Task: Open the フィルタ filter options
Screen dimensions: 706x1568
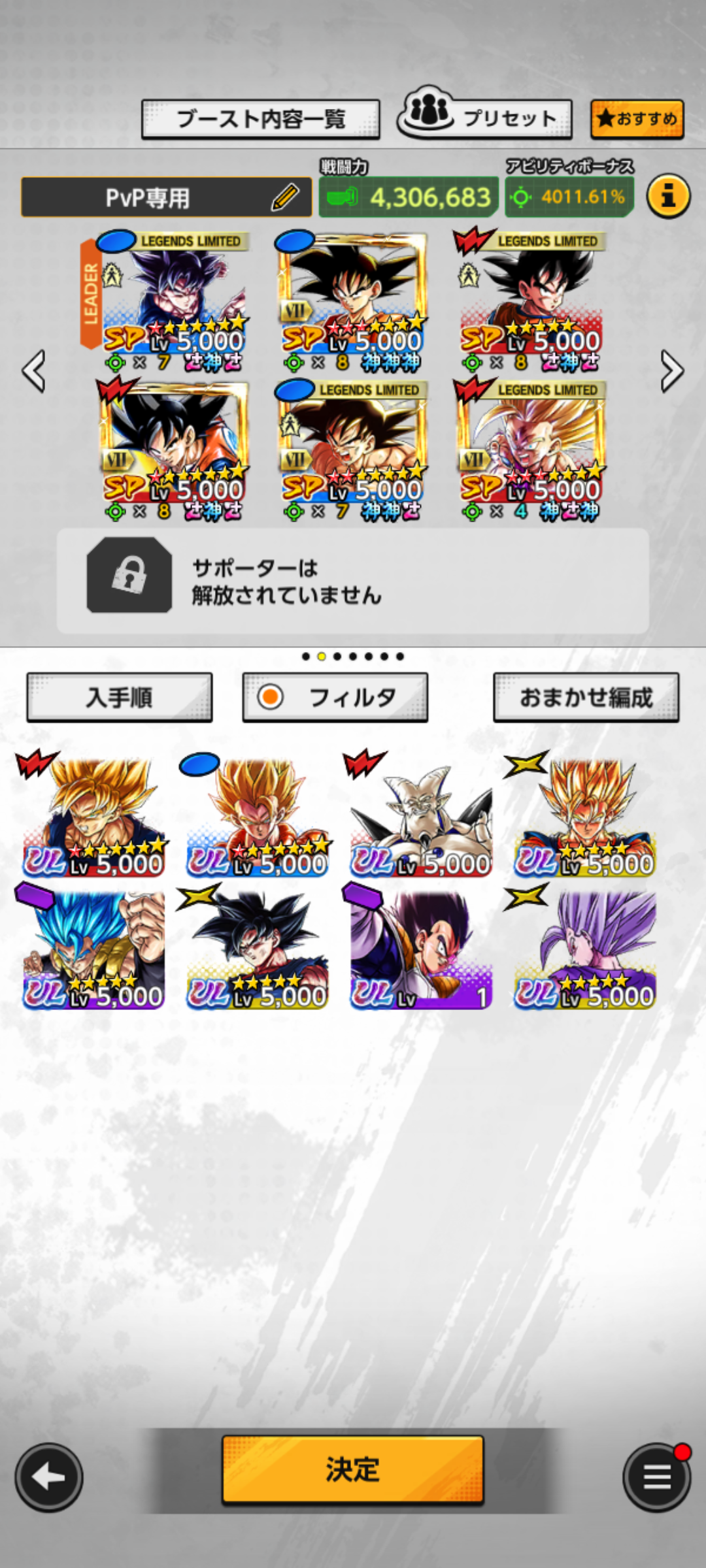Action: pyautogui.click(x=335, y=697)
